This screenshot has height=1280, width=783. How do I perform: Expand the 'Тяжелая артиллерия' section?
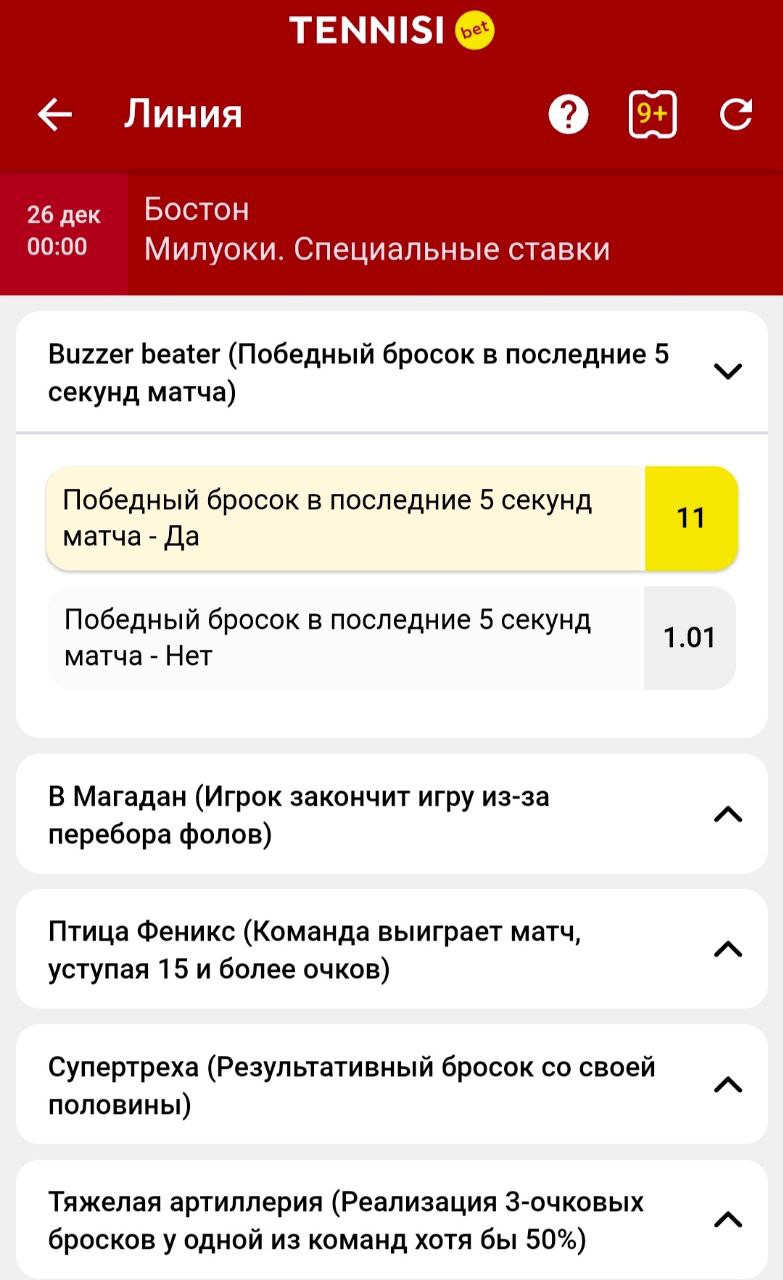391,1219
